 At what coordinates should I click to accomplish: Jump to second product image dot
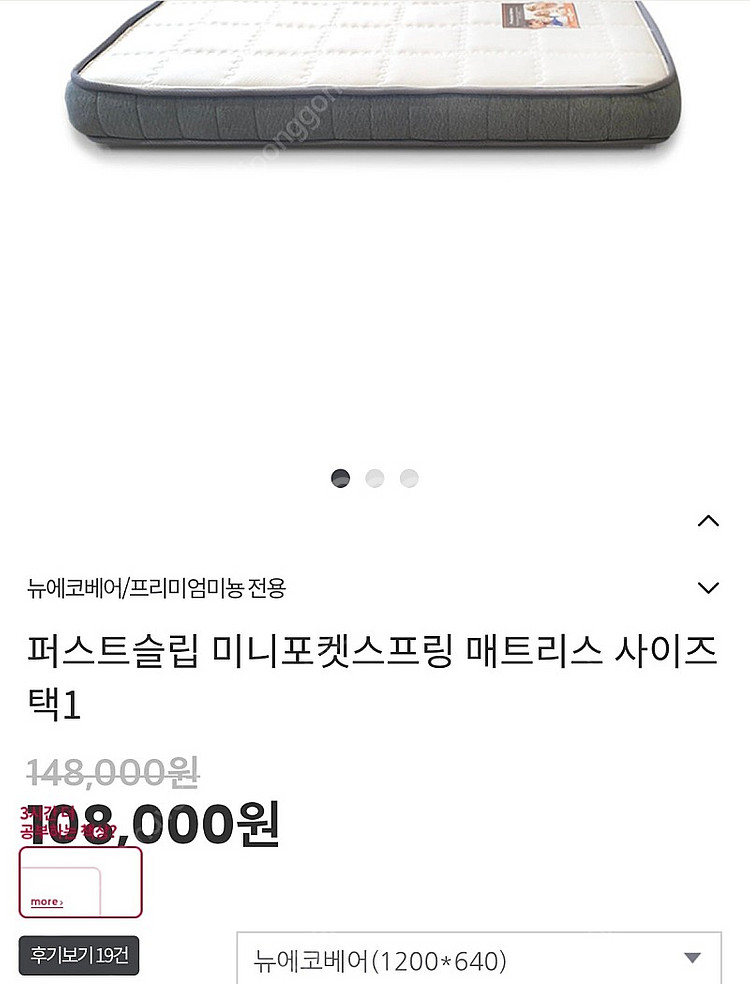tap(375, 478)
